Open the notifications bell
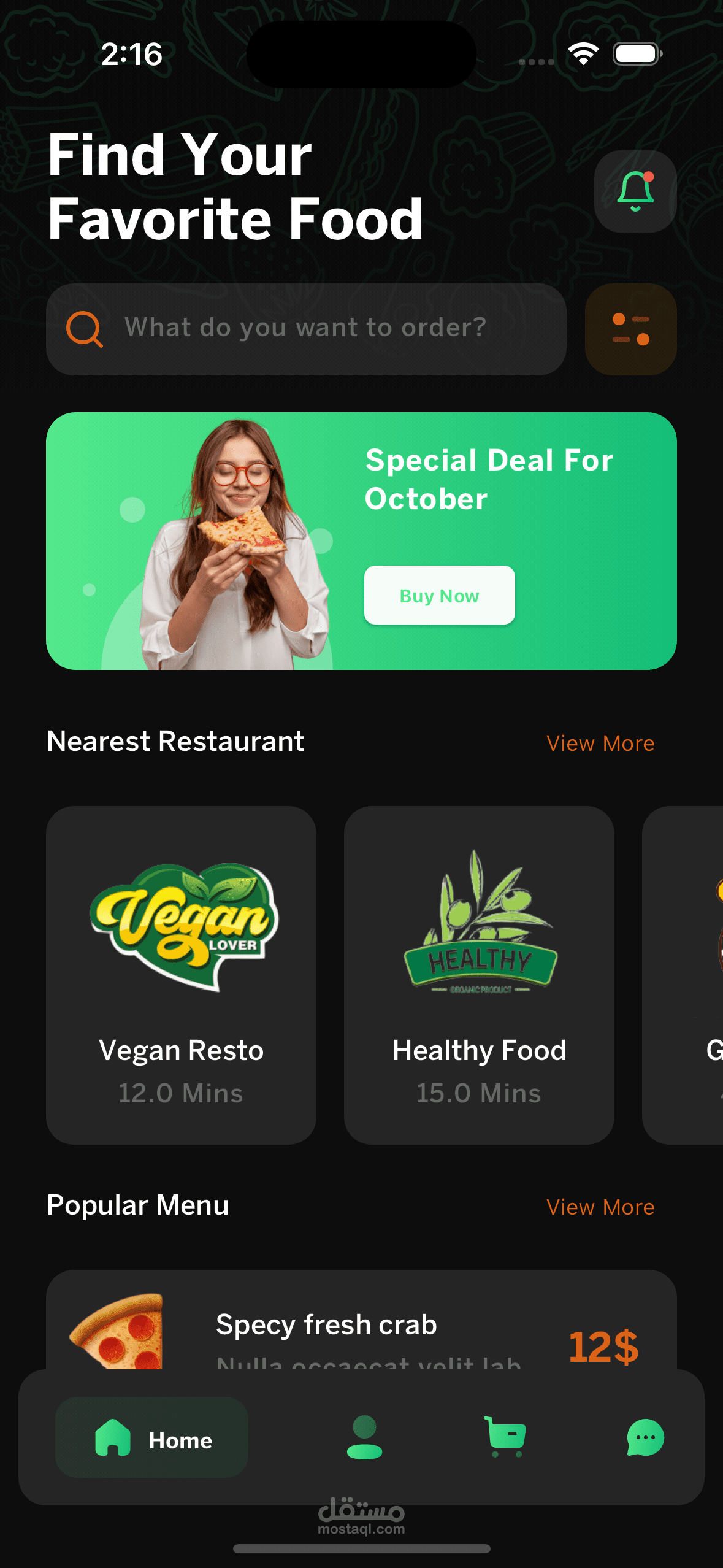This screenshot has width=723, height=1568. pyautogui.click(x=635, y=191)
